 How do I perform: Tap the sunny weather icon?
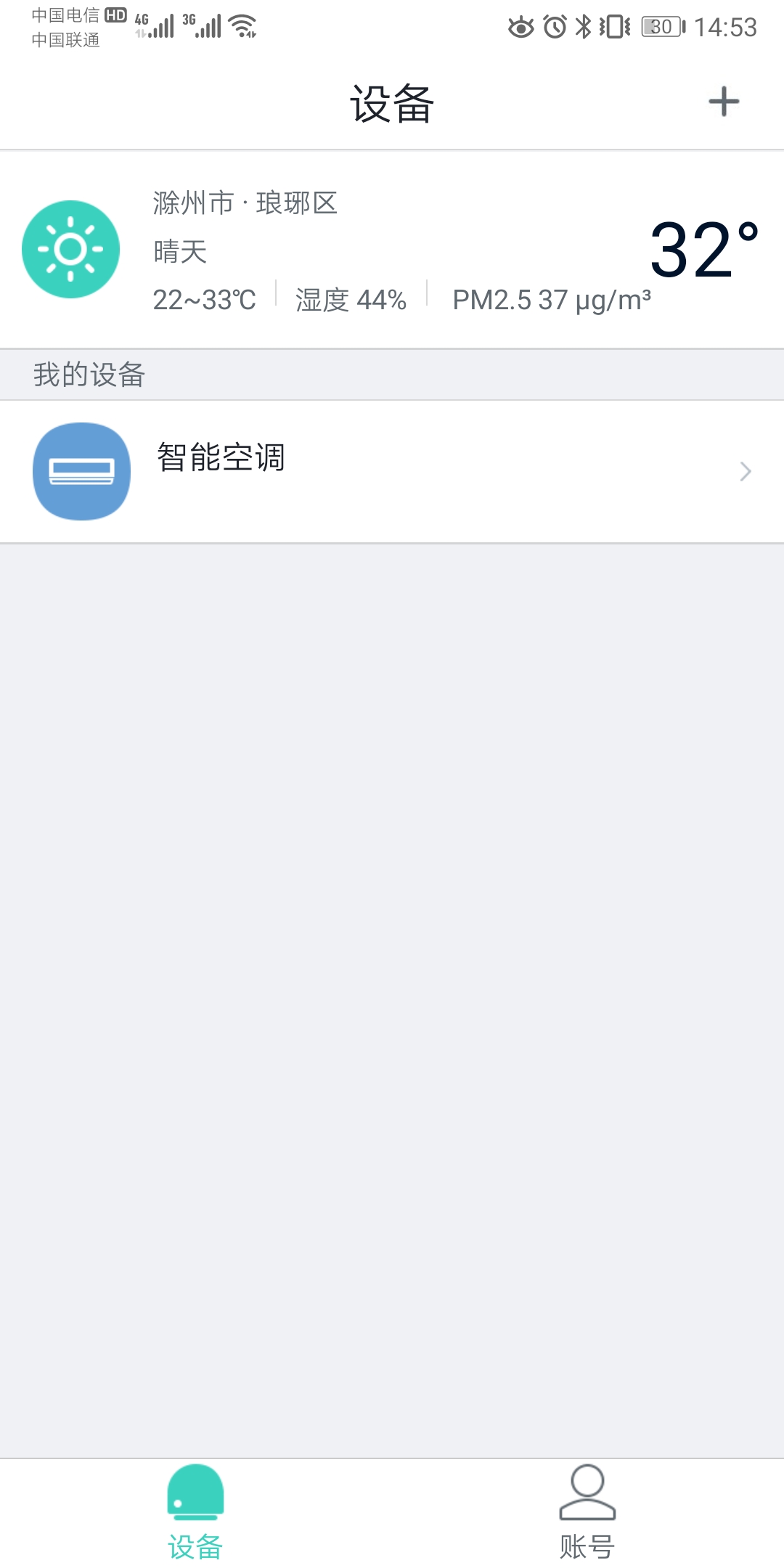(x=70, y=249)
